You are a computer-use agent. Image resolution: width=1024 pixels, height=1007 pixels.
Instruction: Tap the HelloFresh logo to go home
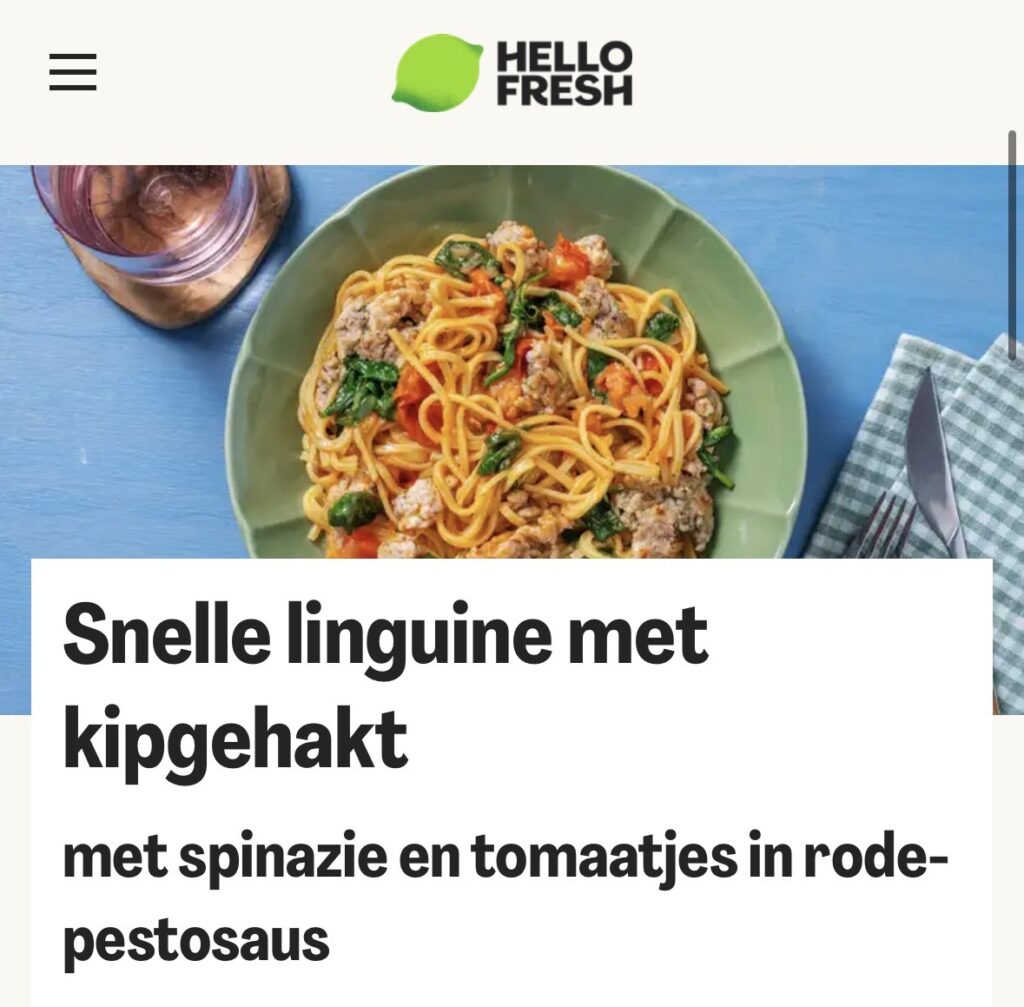[512, 72]
